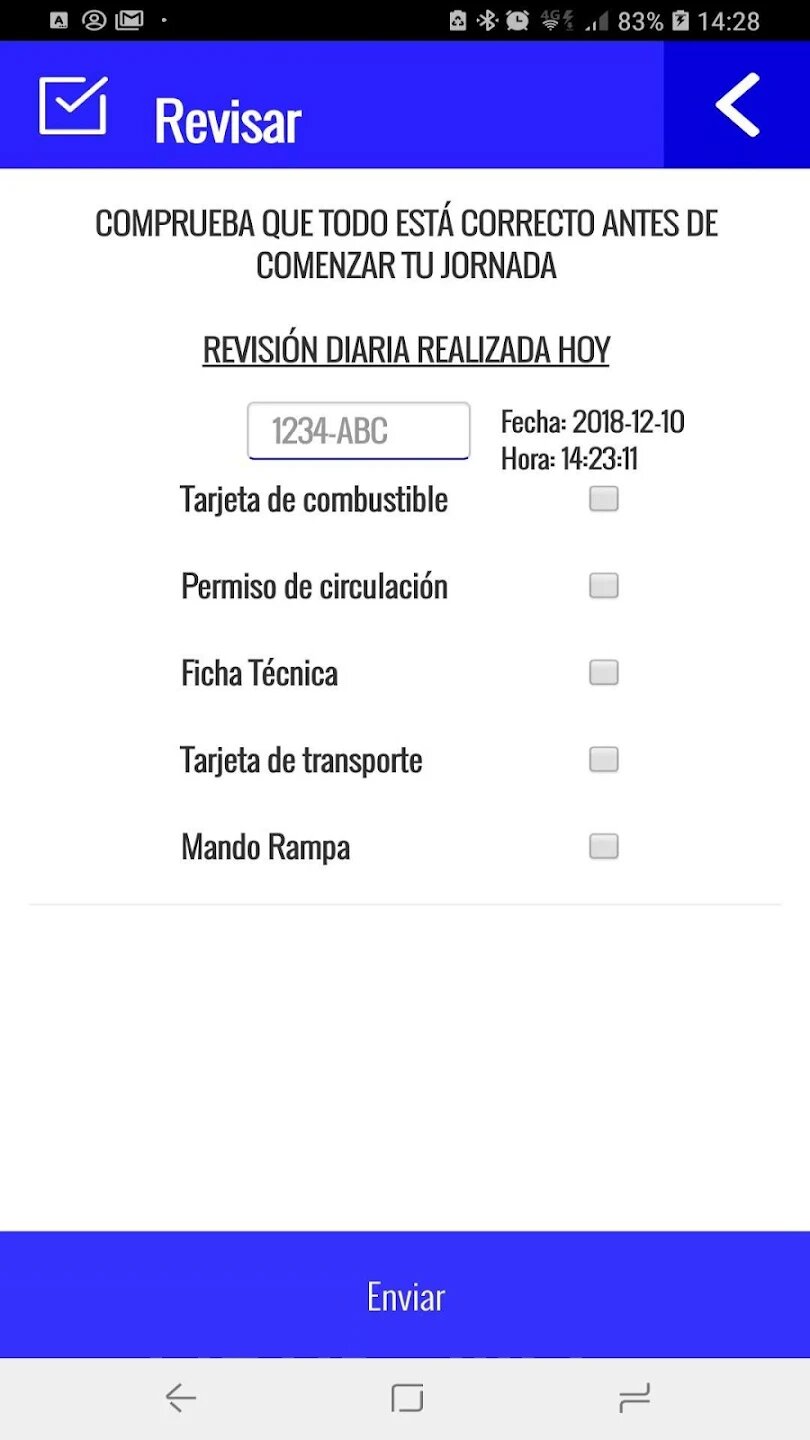
Task: Tap the system home button
Action: click(407, 1397)
